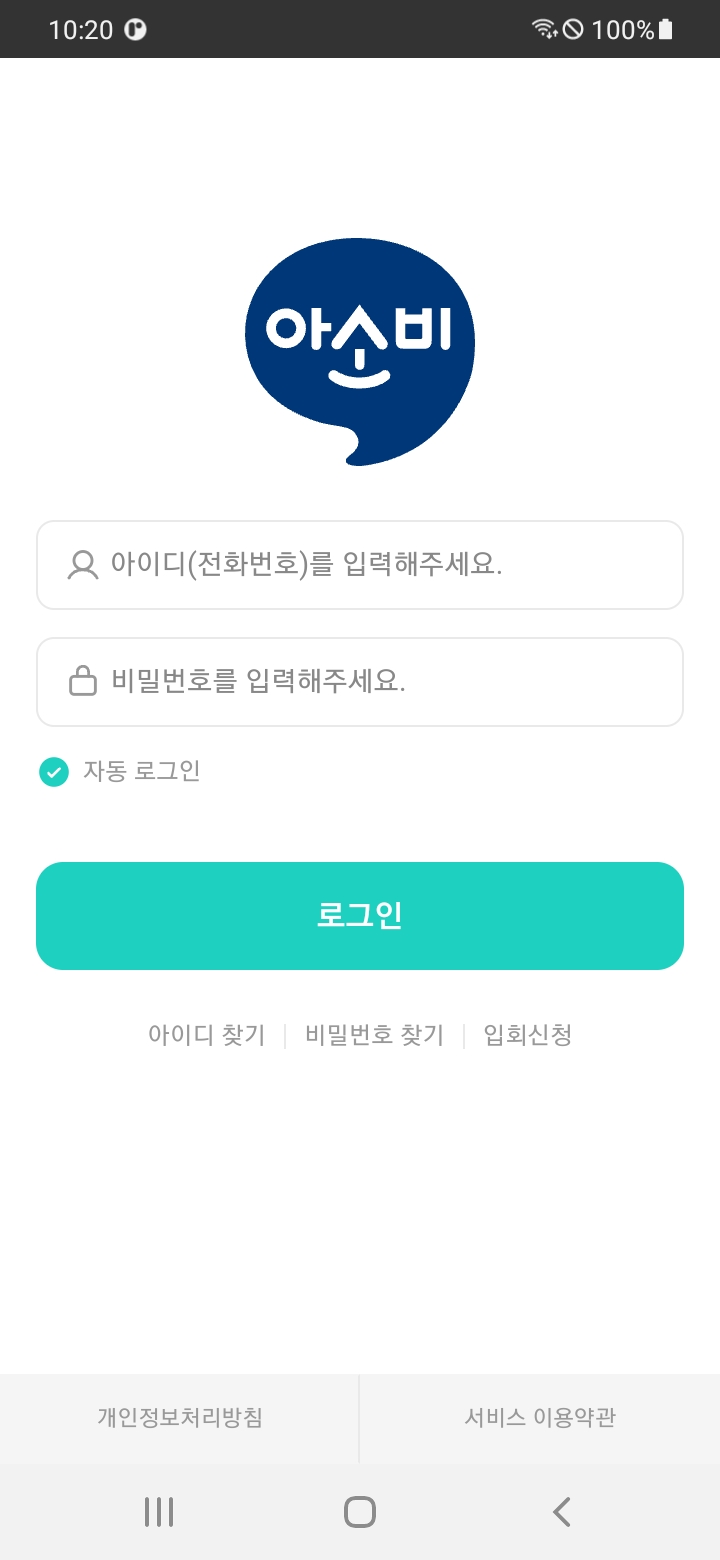
Task: Open 서비스 이용약관 terms of service
Action: point(540,1418)
